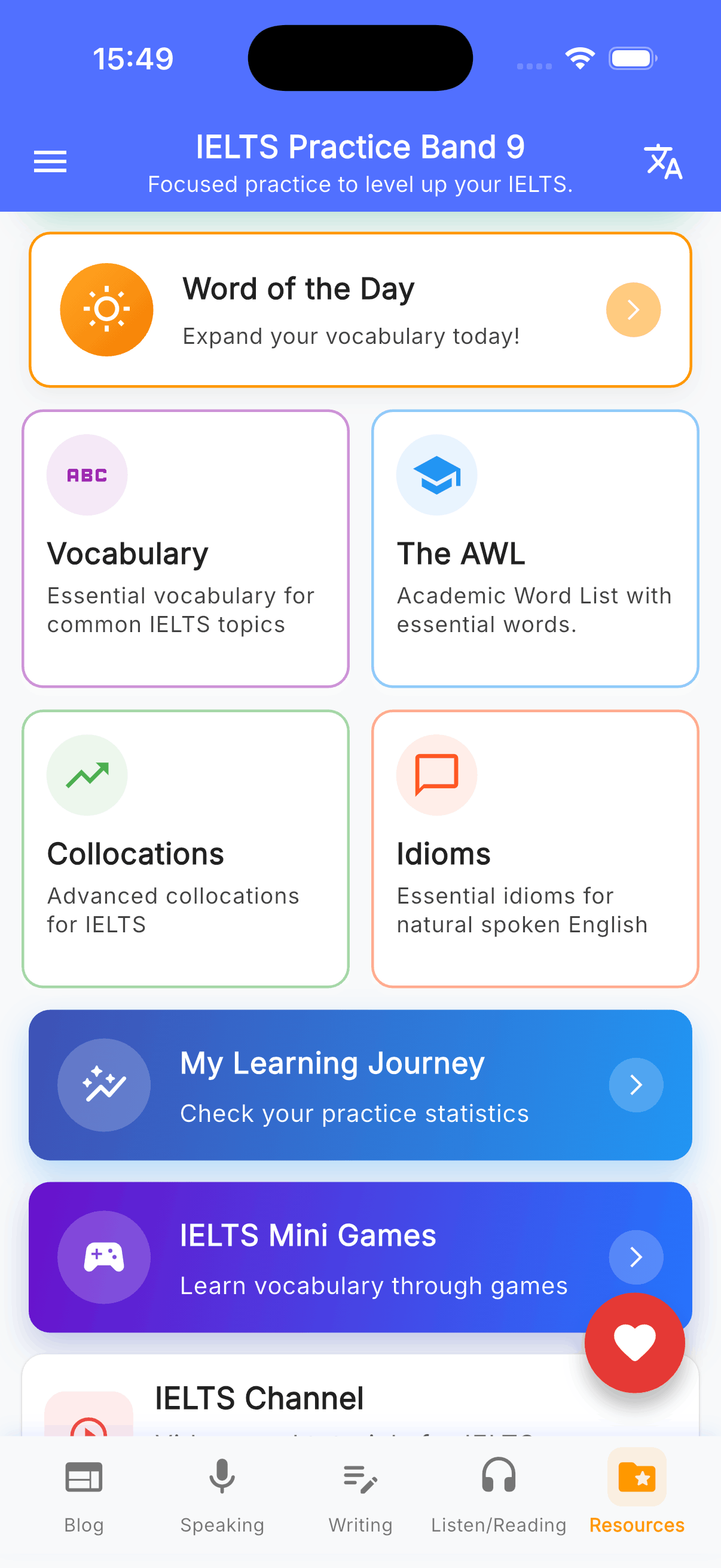Open the IELTS Channel section
This screenshot has width=721, height=1568.
260,1398
